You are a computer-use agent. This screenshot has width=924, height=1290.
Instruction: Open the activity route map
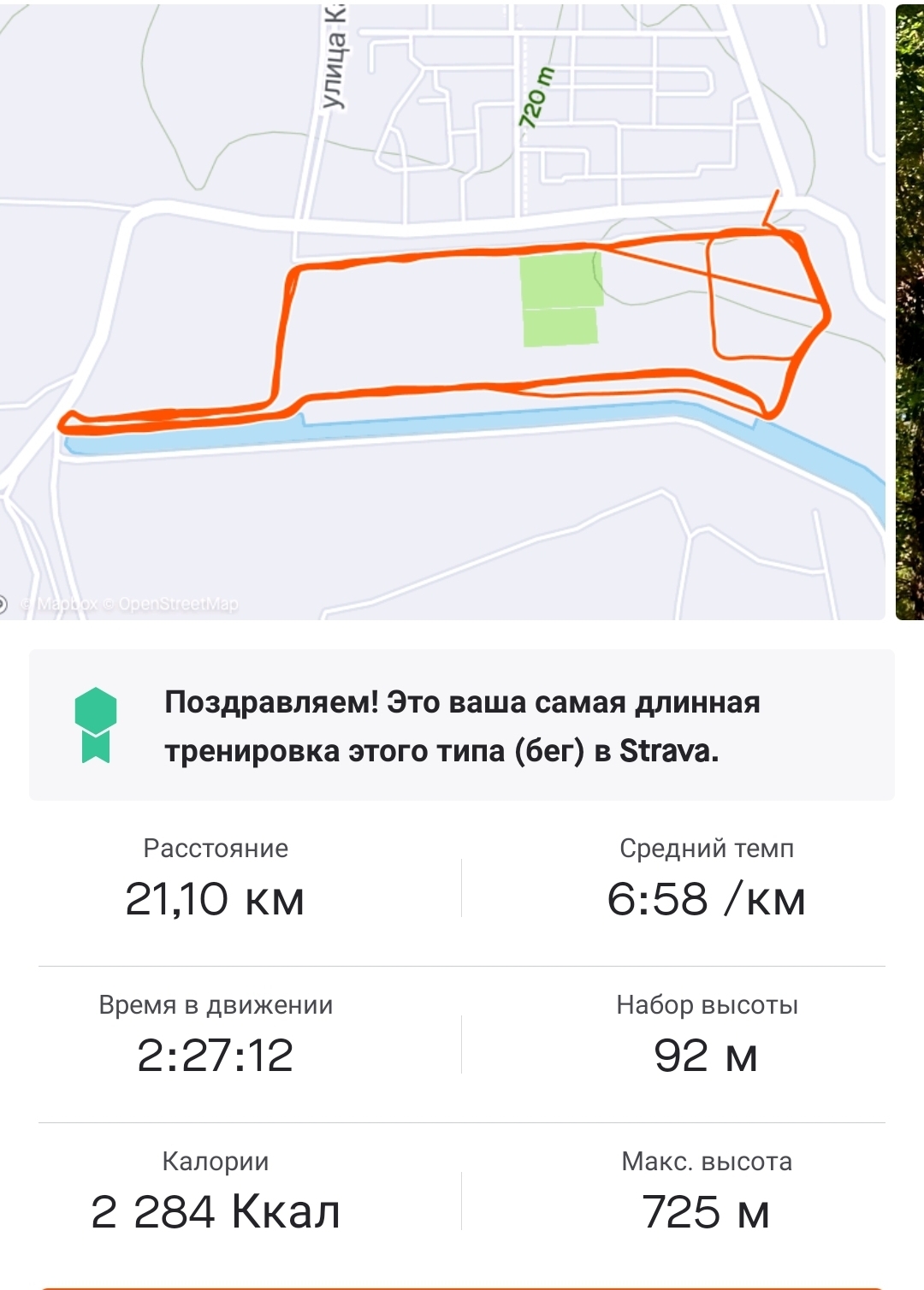coord(441,311)
